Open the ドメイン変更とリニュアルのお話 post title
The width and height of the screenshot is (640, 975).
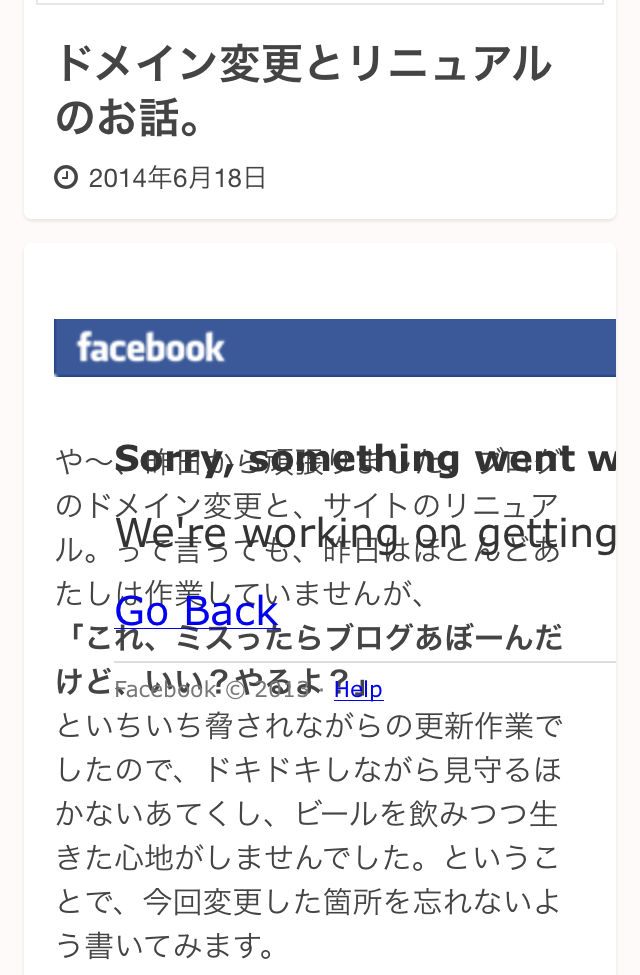302,90
